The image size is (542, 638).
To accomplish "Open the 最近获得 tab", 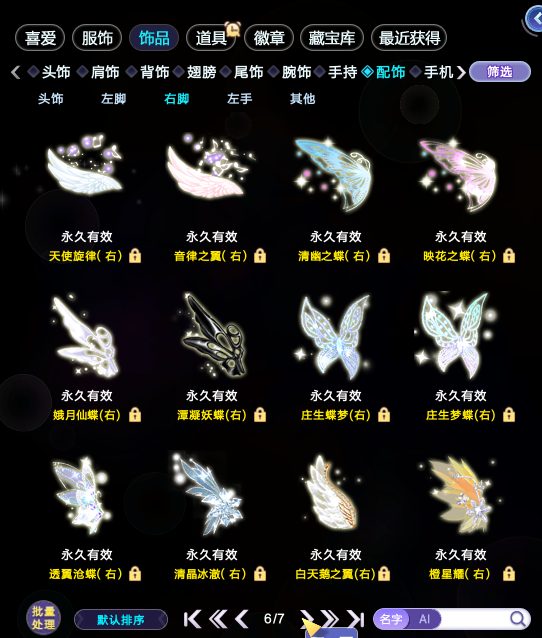I will pyautogui.click(x=409, y=38).
